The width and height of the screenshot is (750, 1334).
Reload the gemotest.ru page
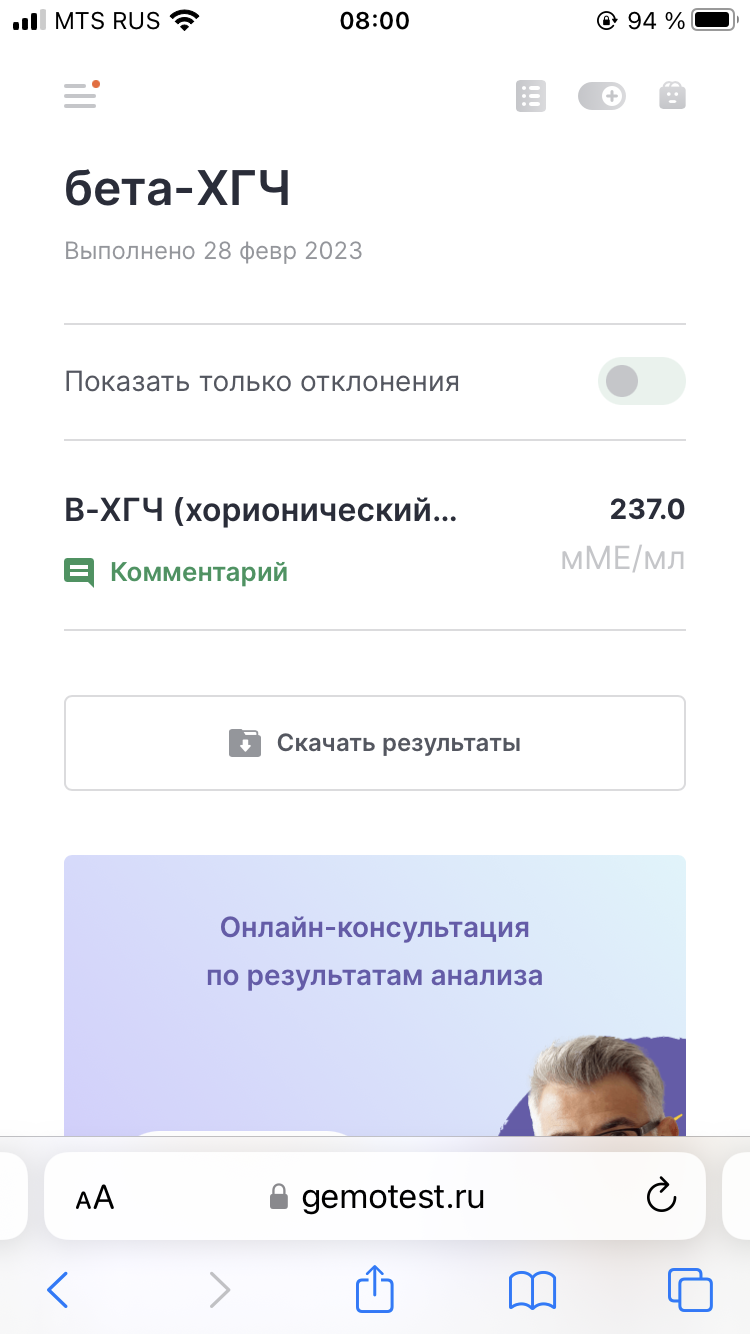[661, 1196]
